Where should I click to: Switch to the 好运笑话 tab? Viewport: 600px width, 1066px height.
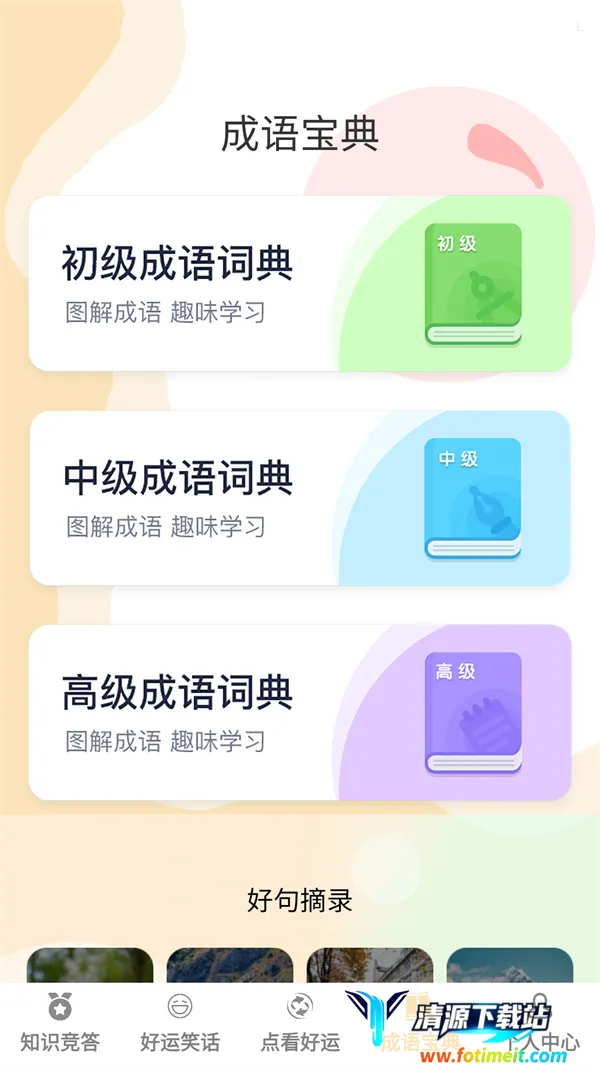[180, 1023]
